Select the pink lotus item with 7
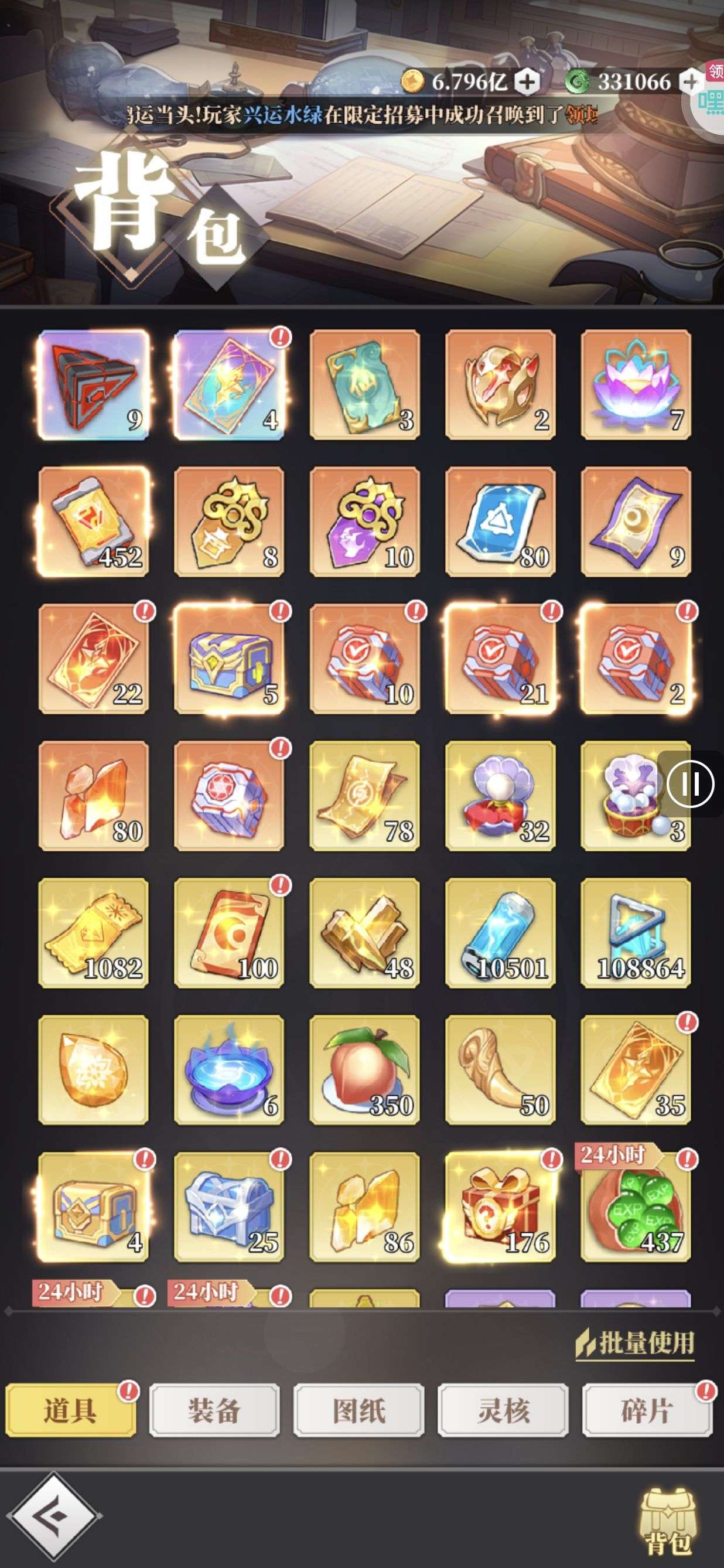The image size is (724, 1568). coord(635,385)
